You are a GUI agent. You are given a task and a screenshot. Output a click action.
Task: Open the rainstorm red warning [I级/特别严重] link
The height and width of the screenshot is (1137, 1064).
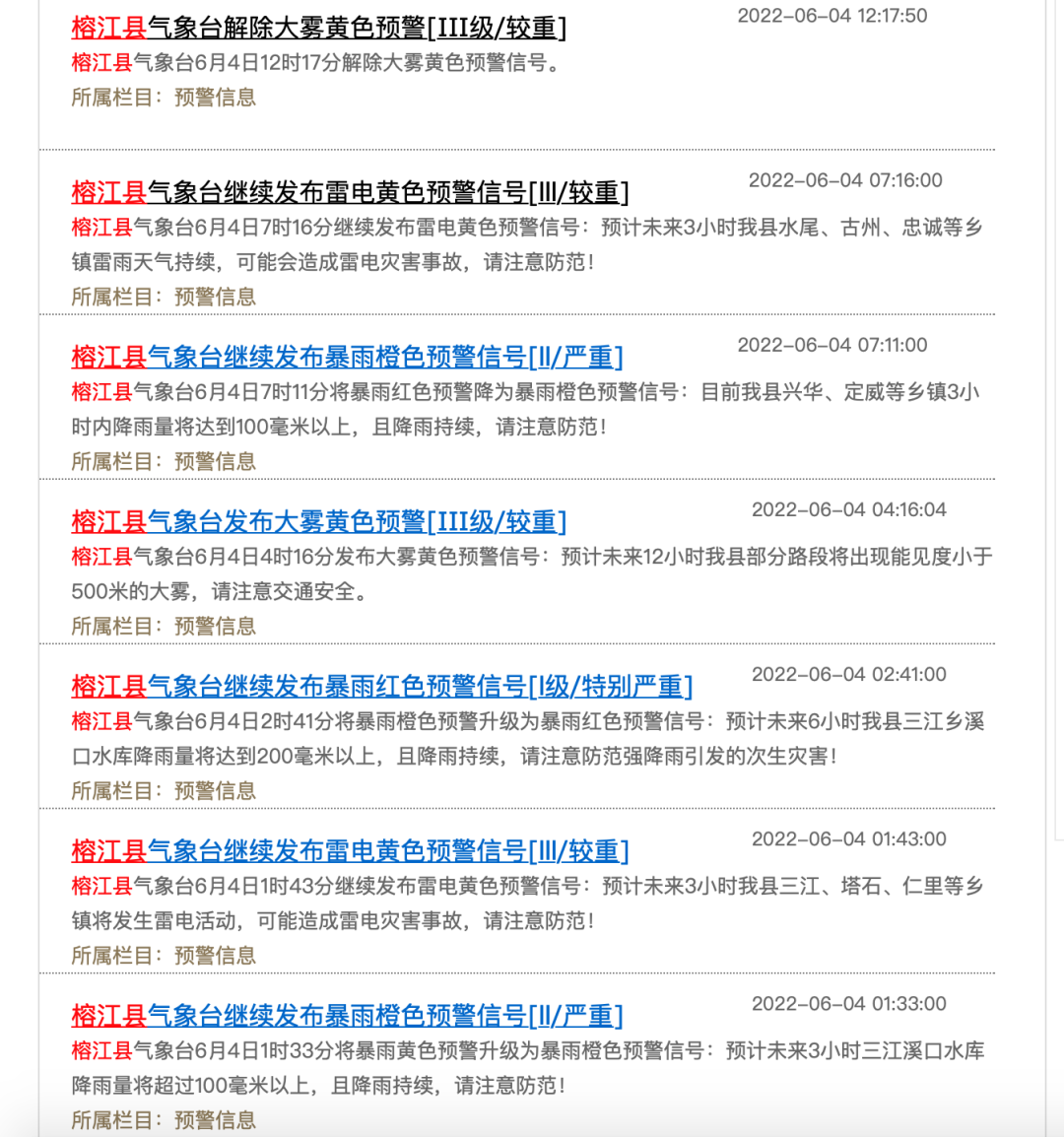point(381,686)
